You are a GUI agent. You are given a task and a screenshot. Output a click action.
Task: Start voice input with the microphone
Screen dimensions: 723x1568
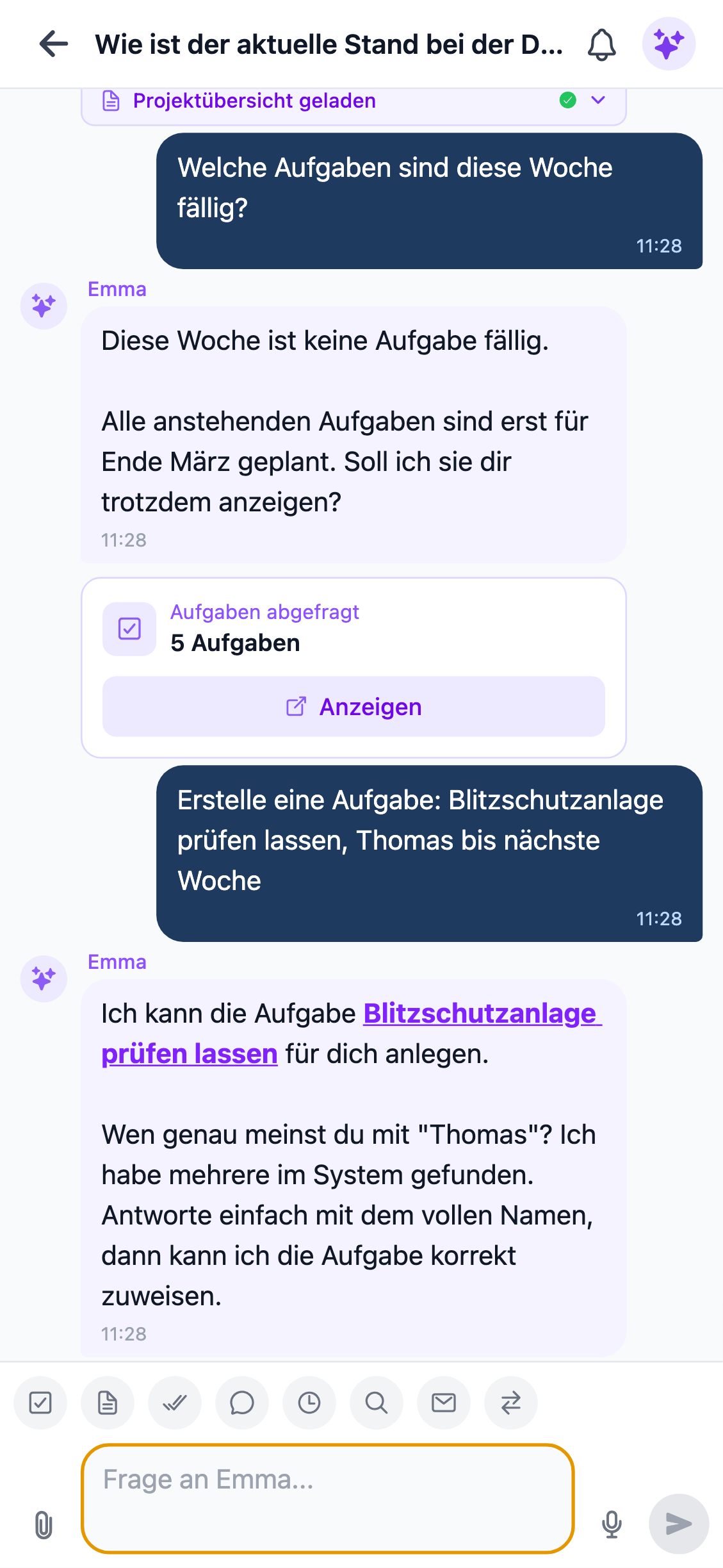pos(612,1524)
